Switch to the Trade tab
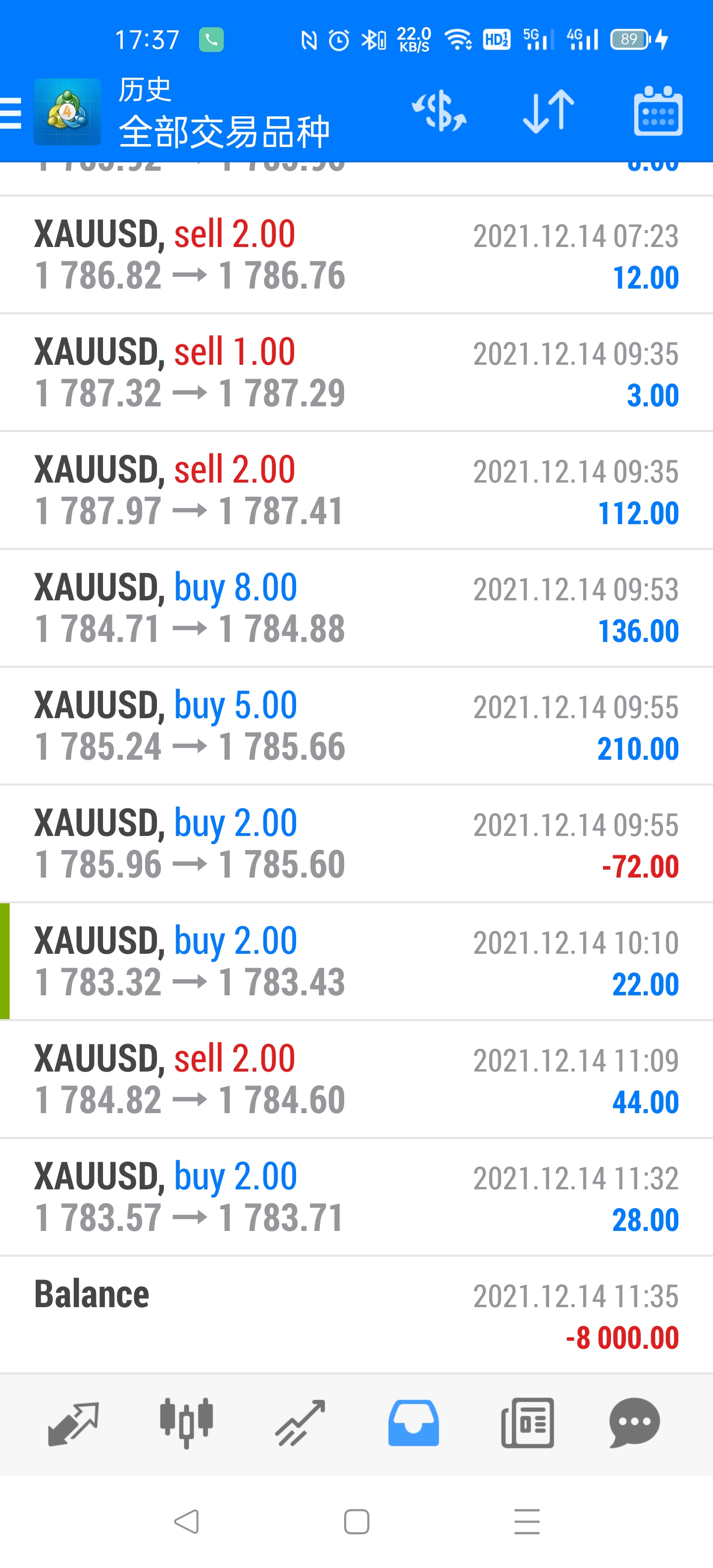713x1568 pixels. [300, 1422]
